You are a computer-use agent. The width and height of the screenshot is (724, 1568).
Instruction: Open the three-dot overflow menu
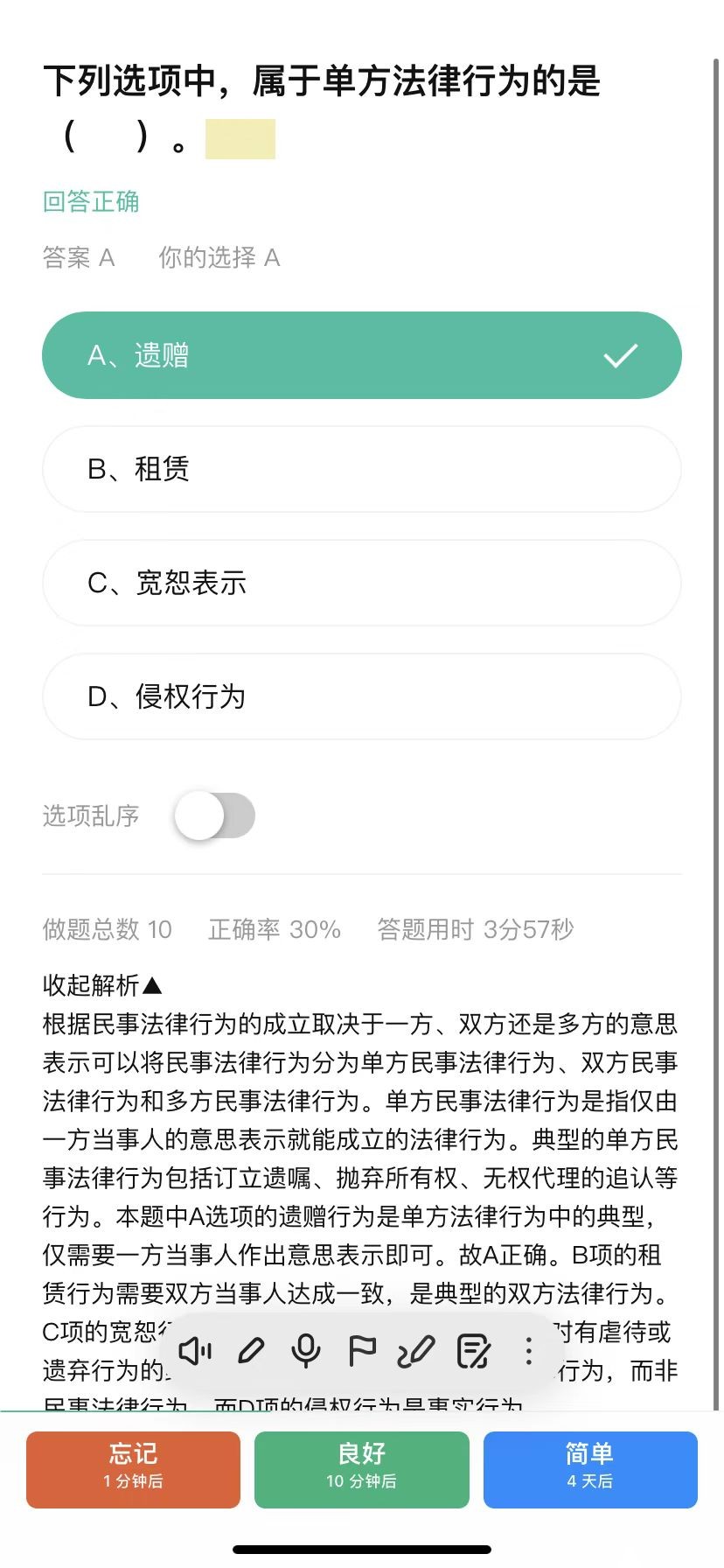pos(528,1352)
